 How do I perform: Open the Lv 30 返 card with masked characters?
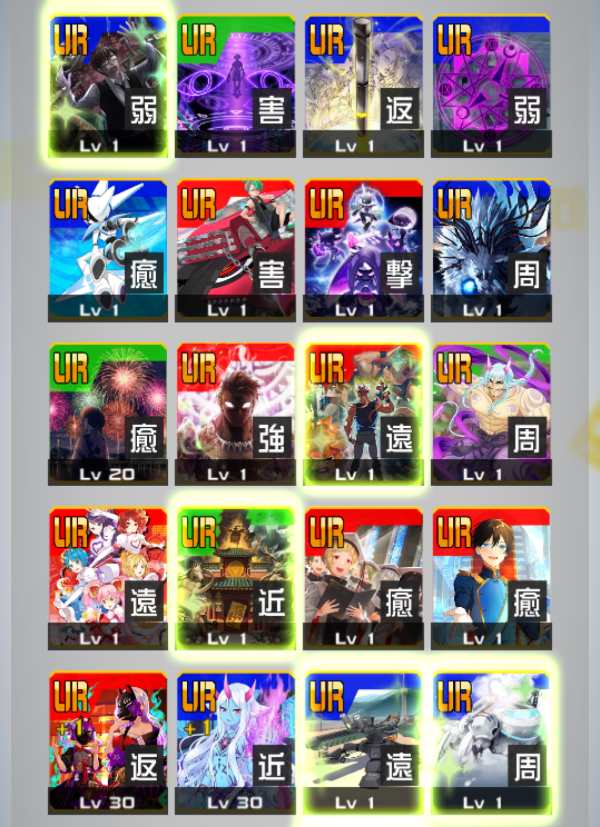tap(108, 742)
